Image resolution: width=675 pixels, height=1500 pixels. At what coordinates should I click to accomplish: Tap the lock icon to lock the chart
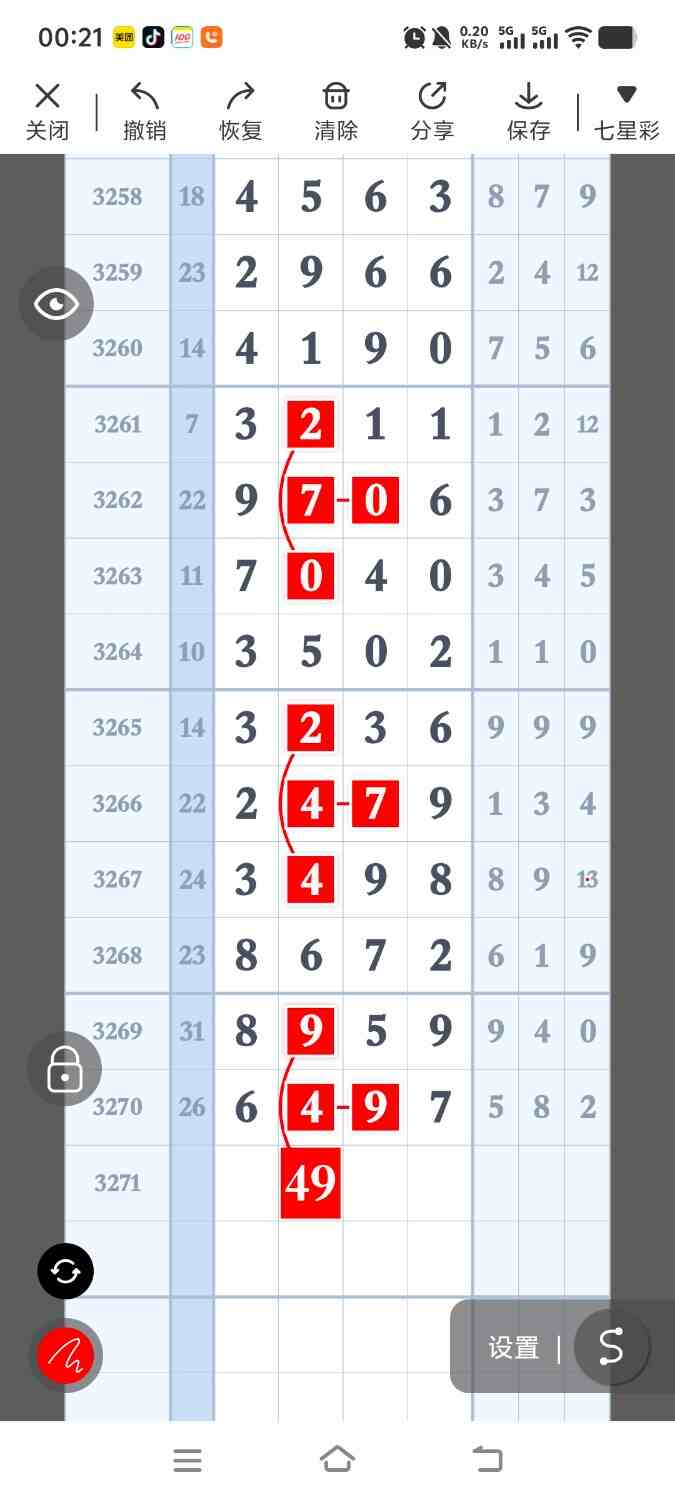64,1069
